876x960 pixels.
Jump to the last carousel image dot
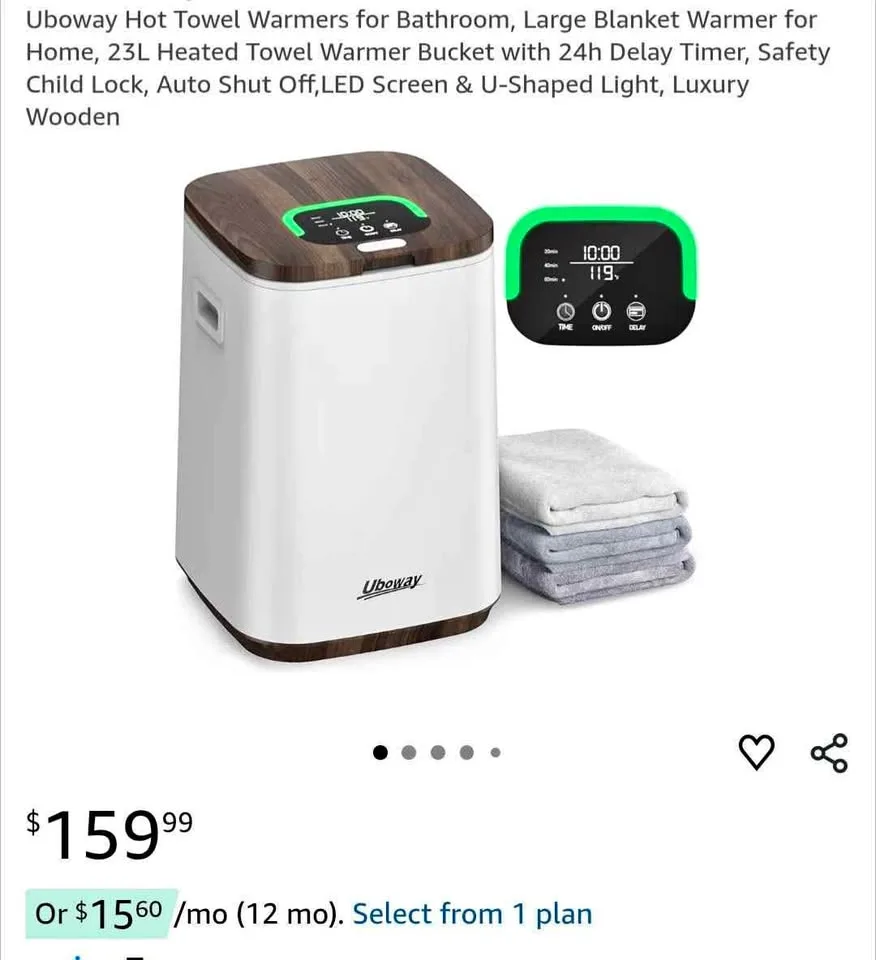point(494,751)
